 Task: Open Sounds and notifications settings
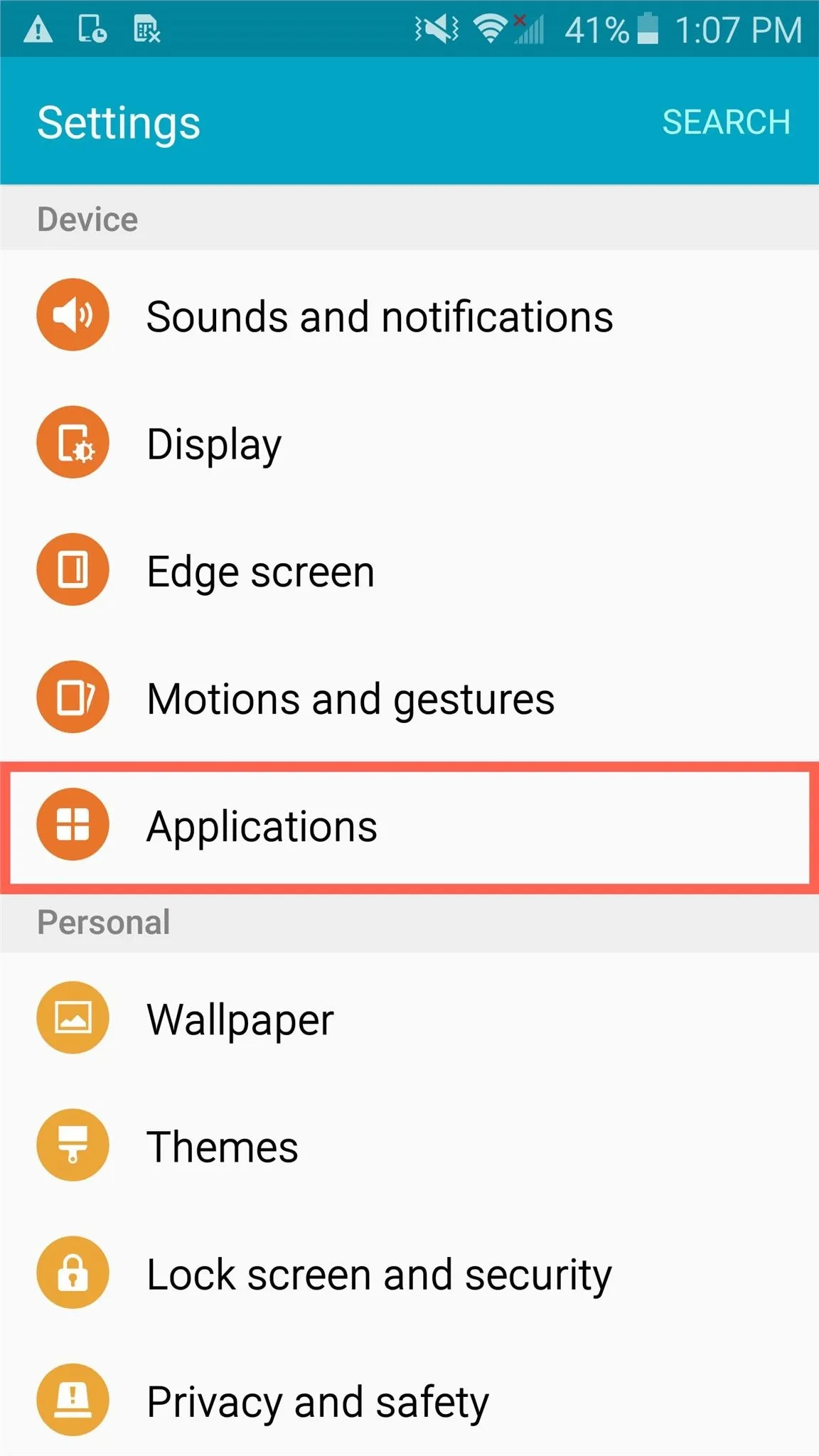click(x=409, y=315)
